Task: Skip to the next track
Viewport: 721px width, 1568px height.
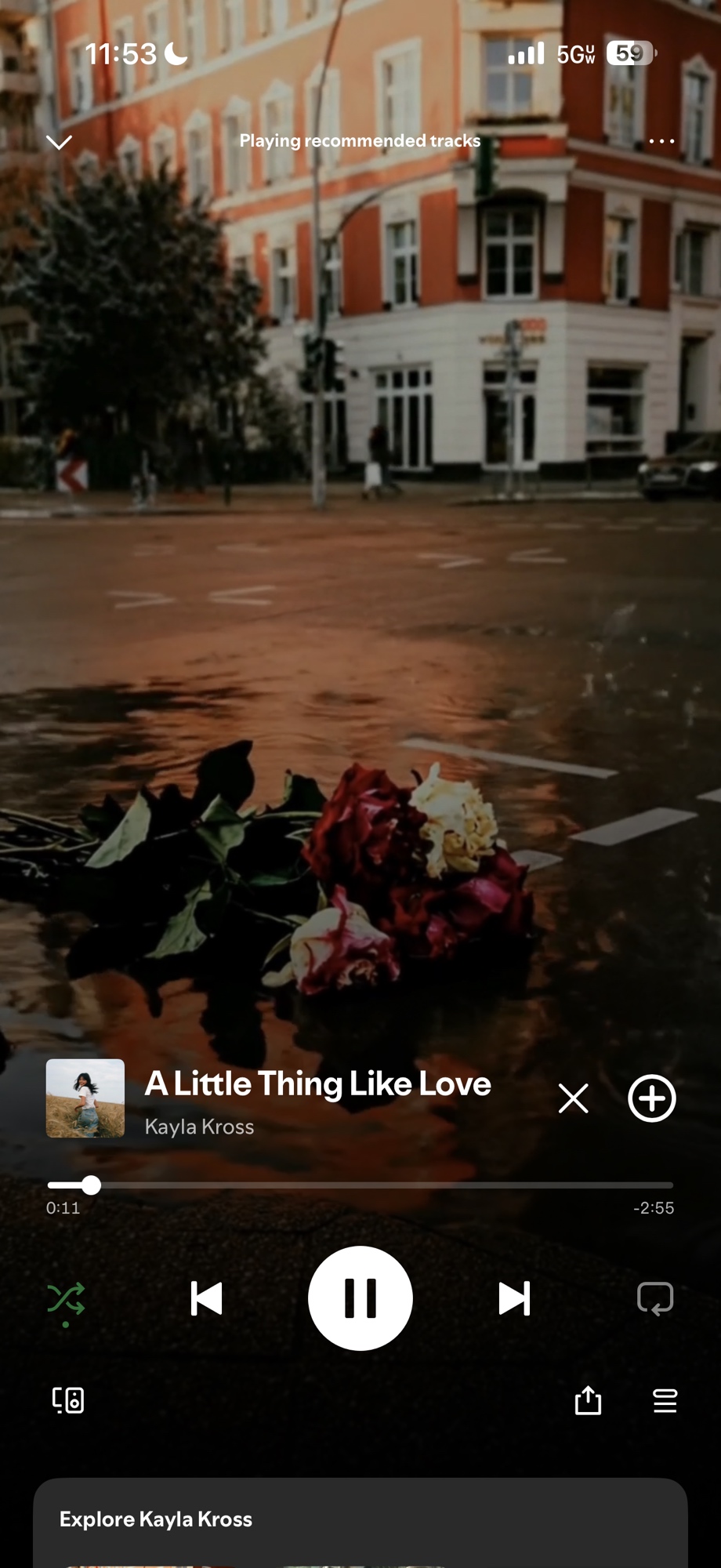Action: click(x=514, y=1298)
